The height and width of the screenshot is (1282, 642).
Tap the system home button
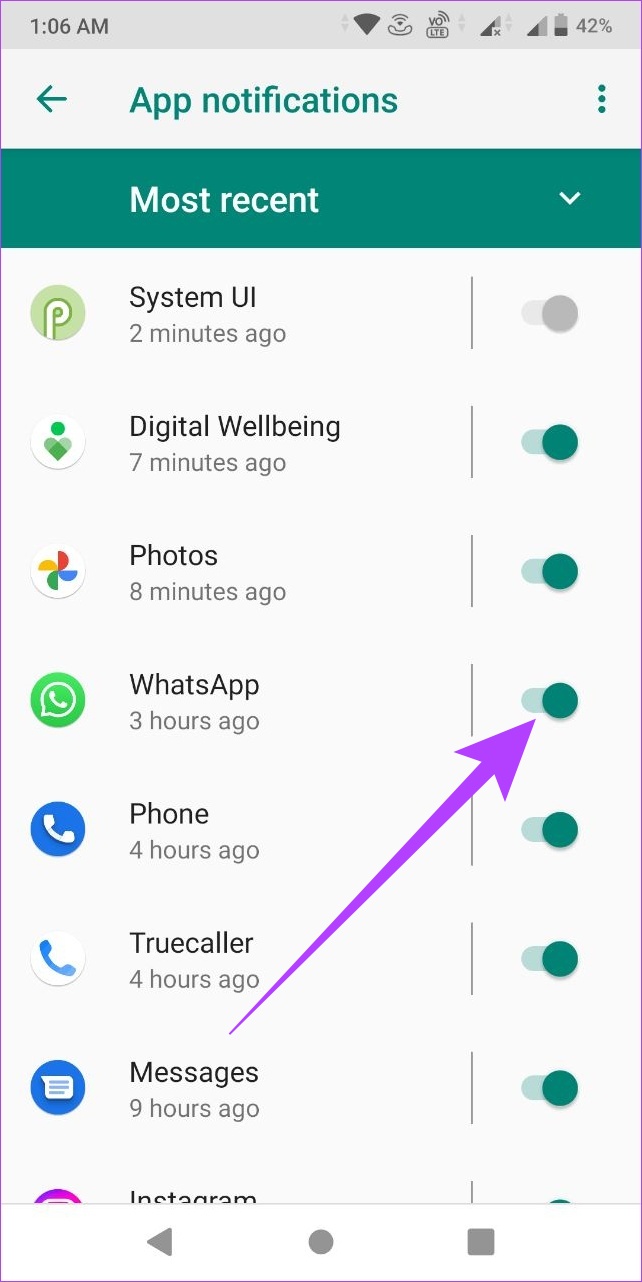pyautogui.click(x=321, y=1242)
